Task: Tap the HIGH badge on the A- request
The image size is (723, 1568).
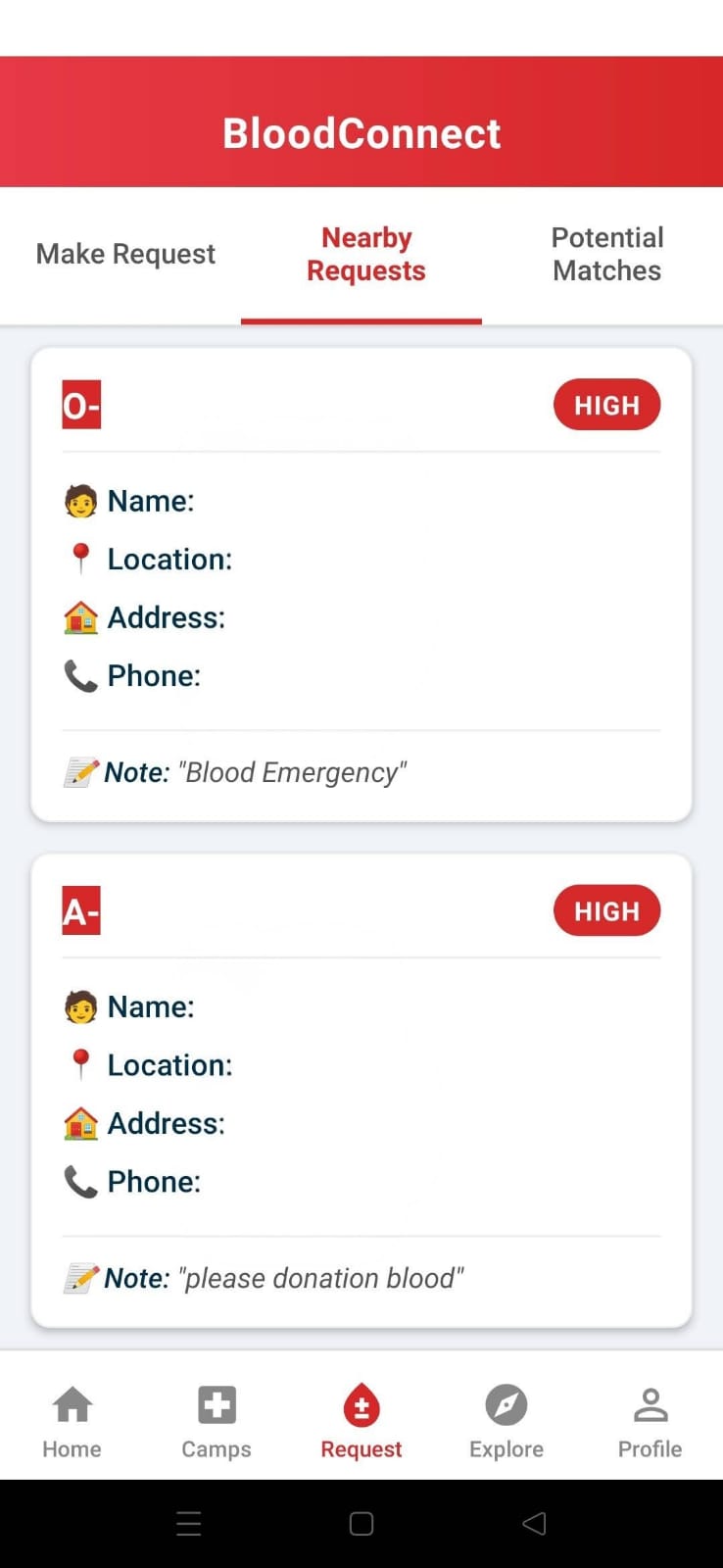Action: click(606, 910)
